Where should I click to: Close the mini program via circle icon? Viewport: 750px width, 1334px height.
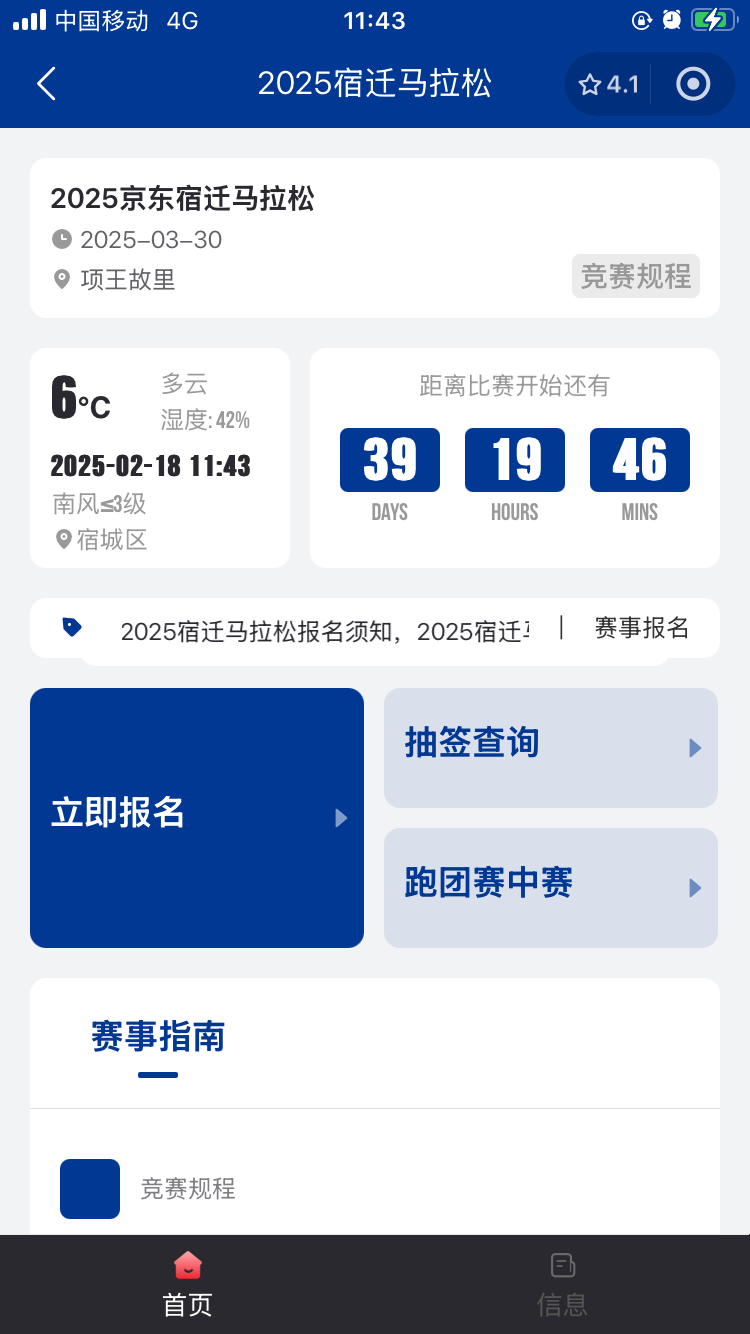pyautogui.click(x=693, y=84)
